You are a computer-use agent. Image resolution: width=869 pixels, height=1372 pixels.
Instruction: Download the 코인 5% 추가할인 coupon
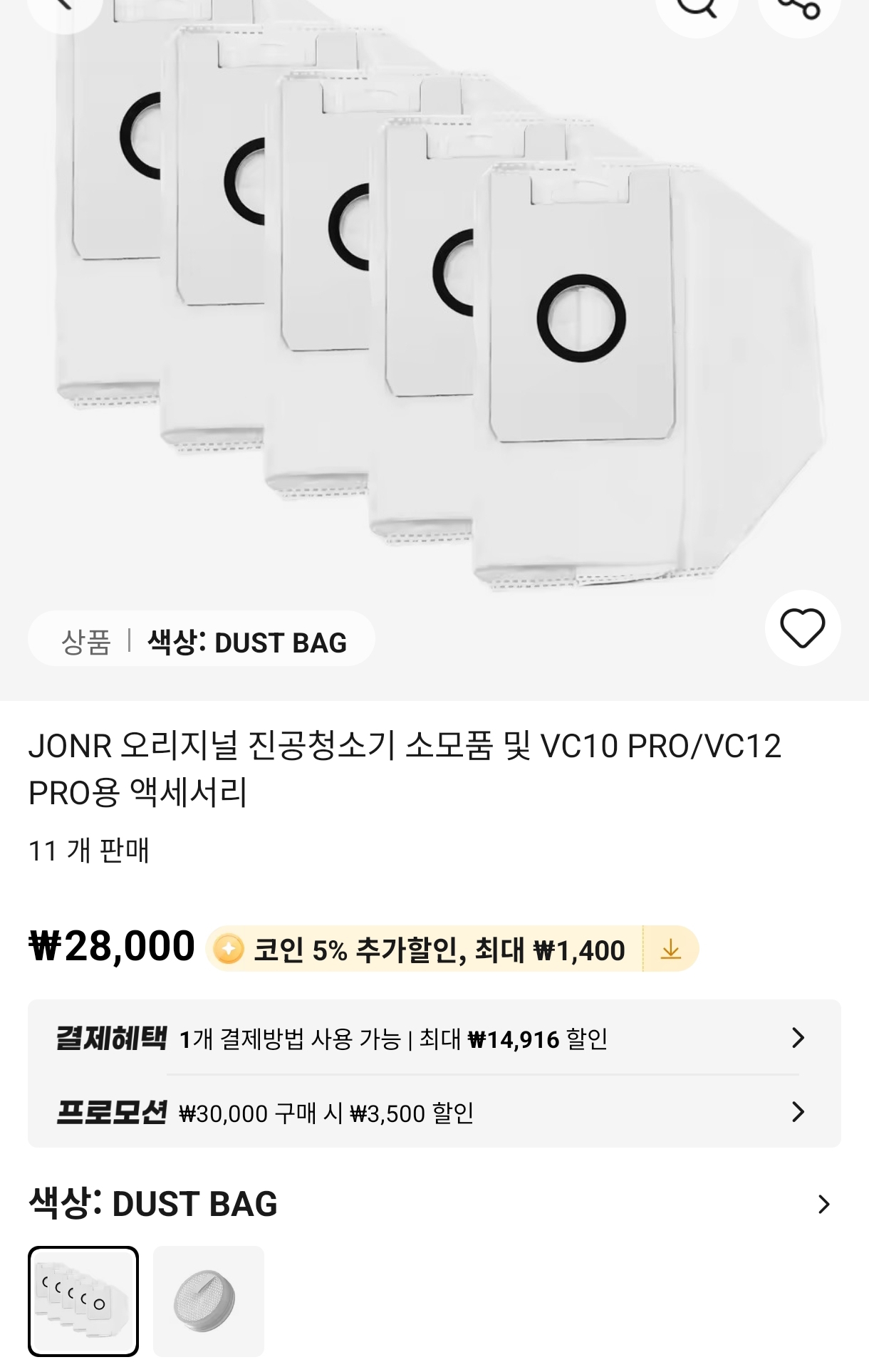coord(670,949)
